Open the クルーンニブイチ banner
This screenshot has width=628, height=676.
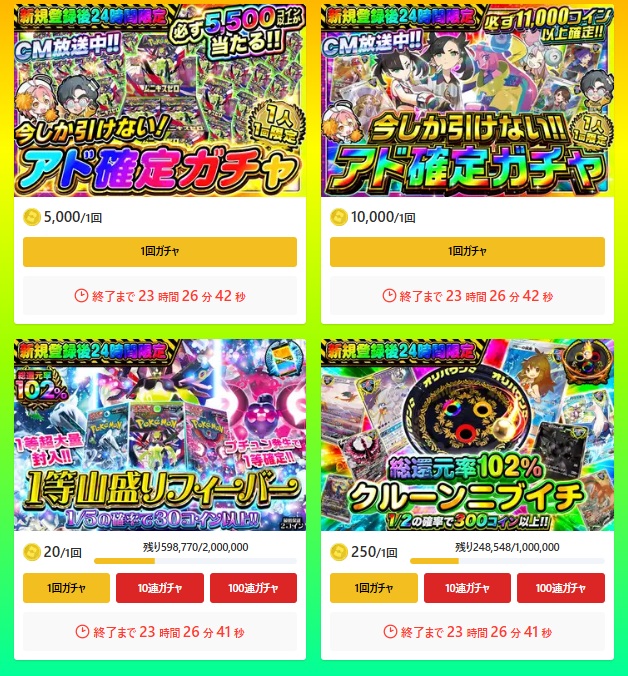[467, 435]
